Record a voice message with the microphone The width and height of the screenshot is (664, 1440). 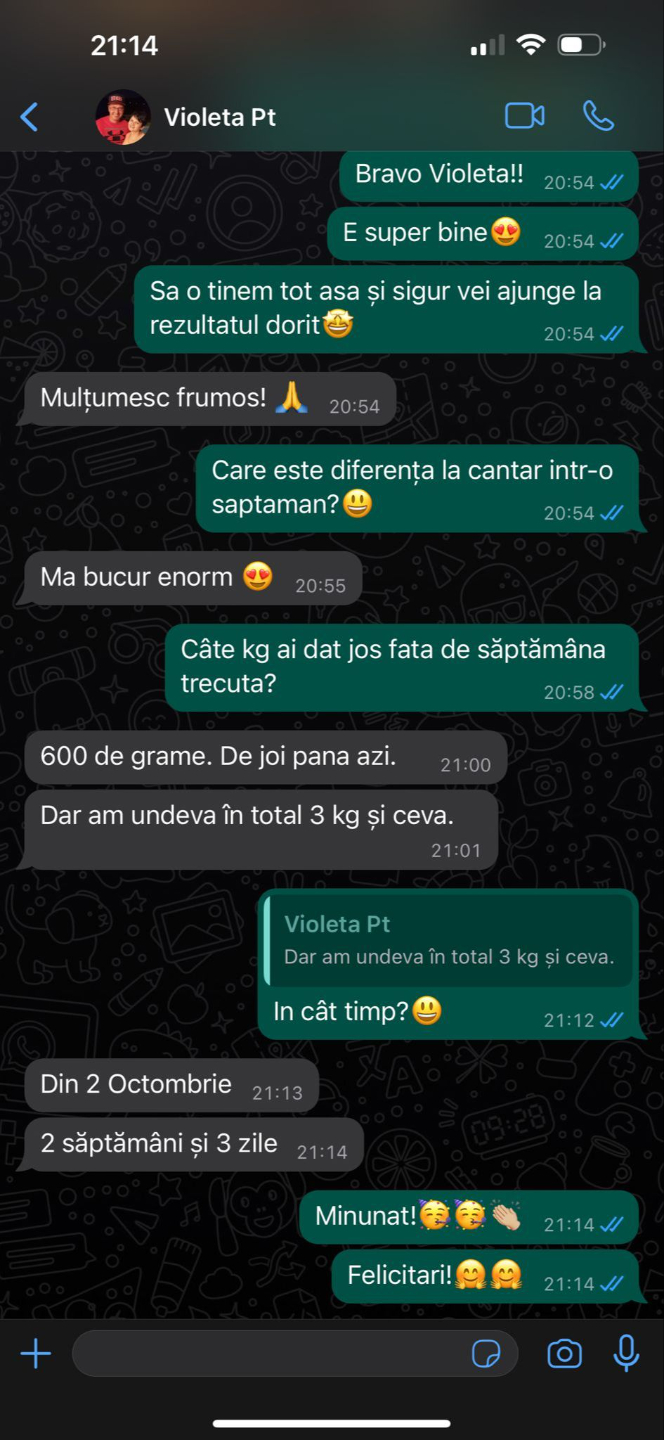(626, 1354)
